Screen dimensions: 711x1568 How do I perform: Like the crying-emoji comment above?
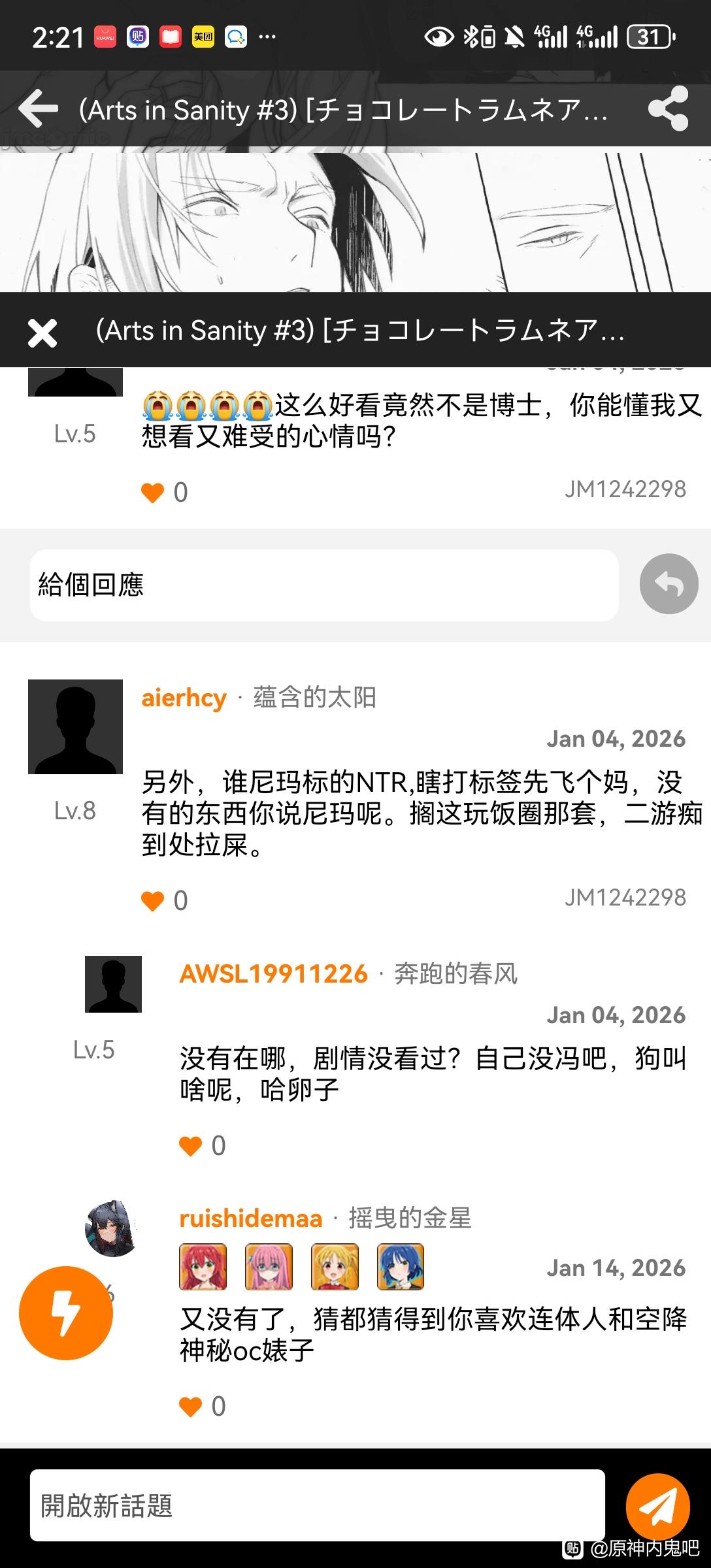tap(153, 493)
